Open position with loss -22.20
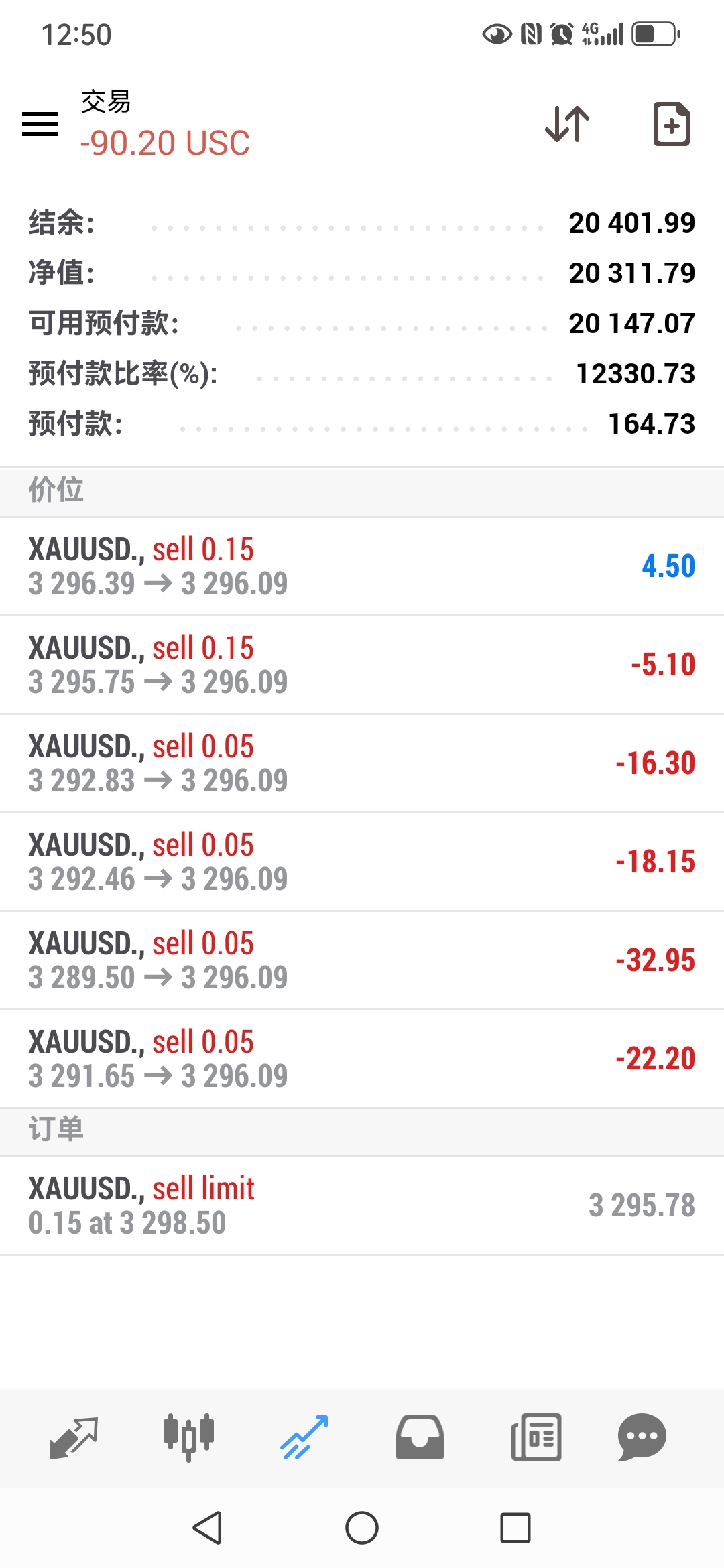This screenshot has width=724, height=1568. pos(362,1059)
